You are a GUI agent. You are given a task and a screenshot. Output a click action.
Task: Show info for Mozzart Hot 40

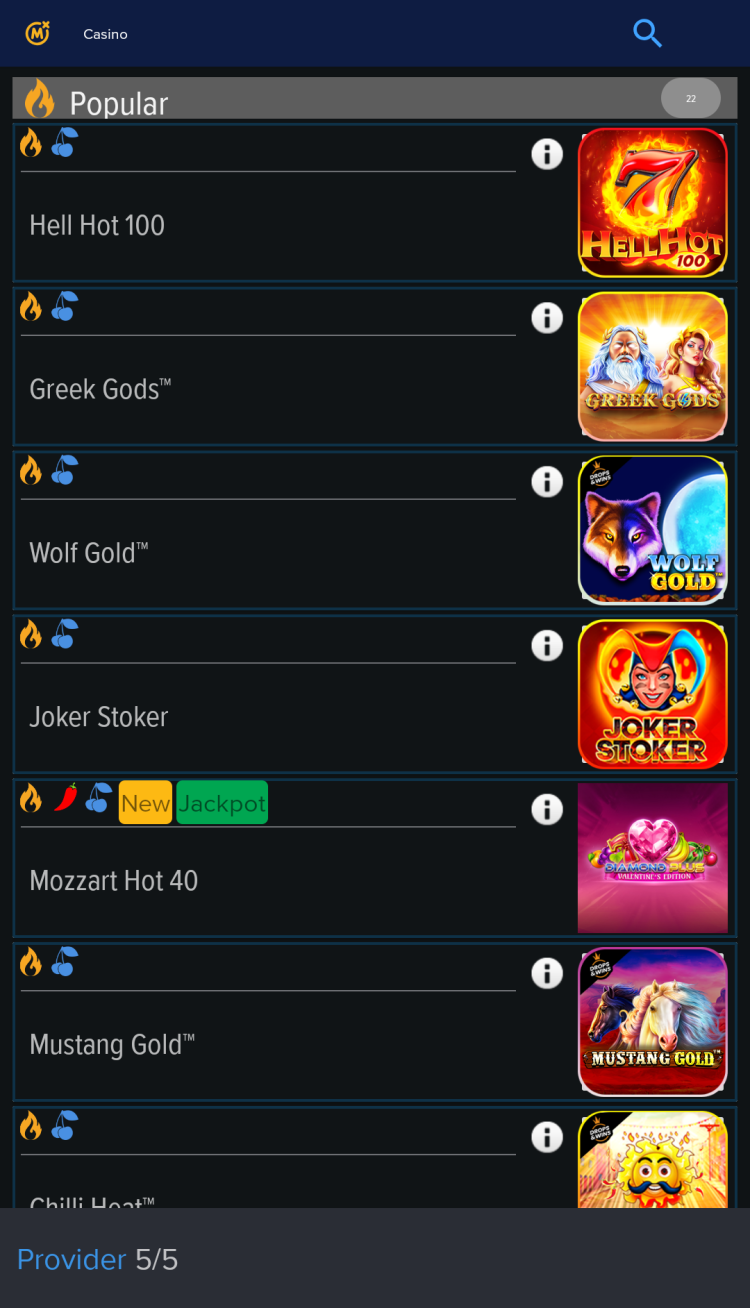click(547, 810)
